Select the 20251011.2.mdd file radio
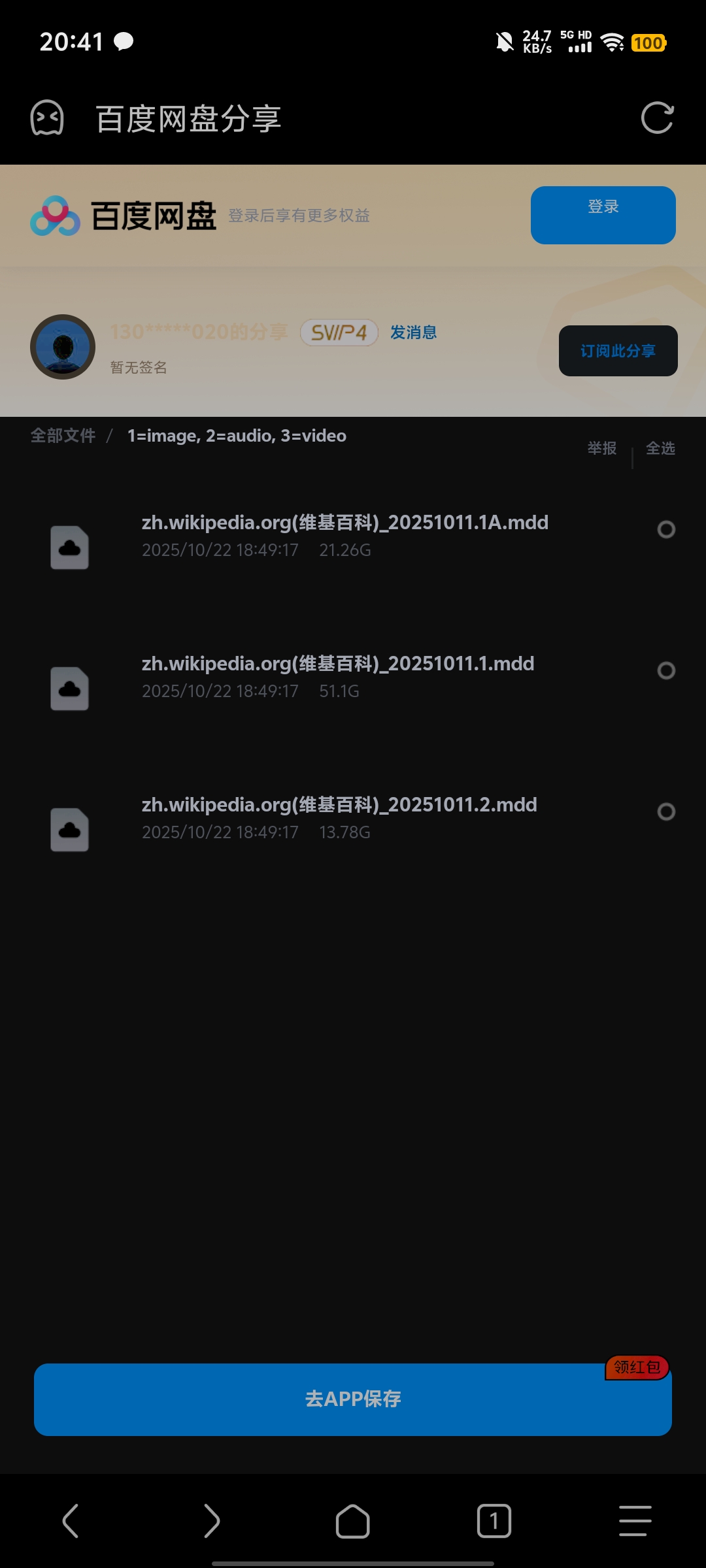Screen dimensions: 706x1568 665,811
